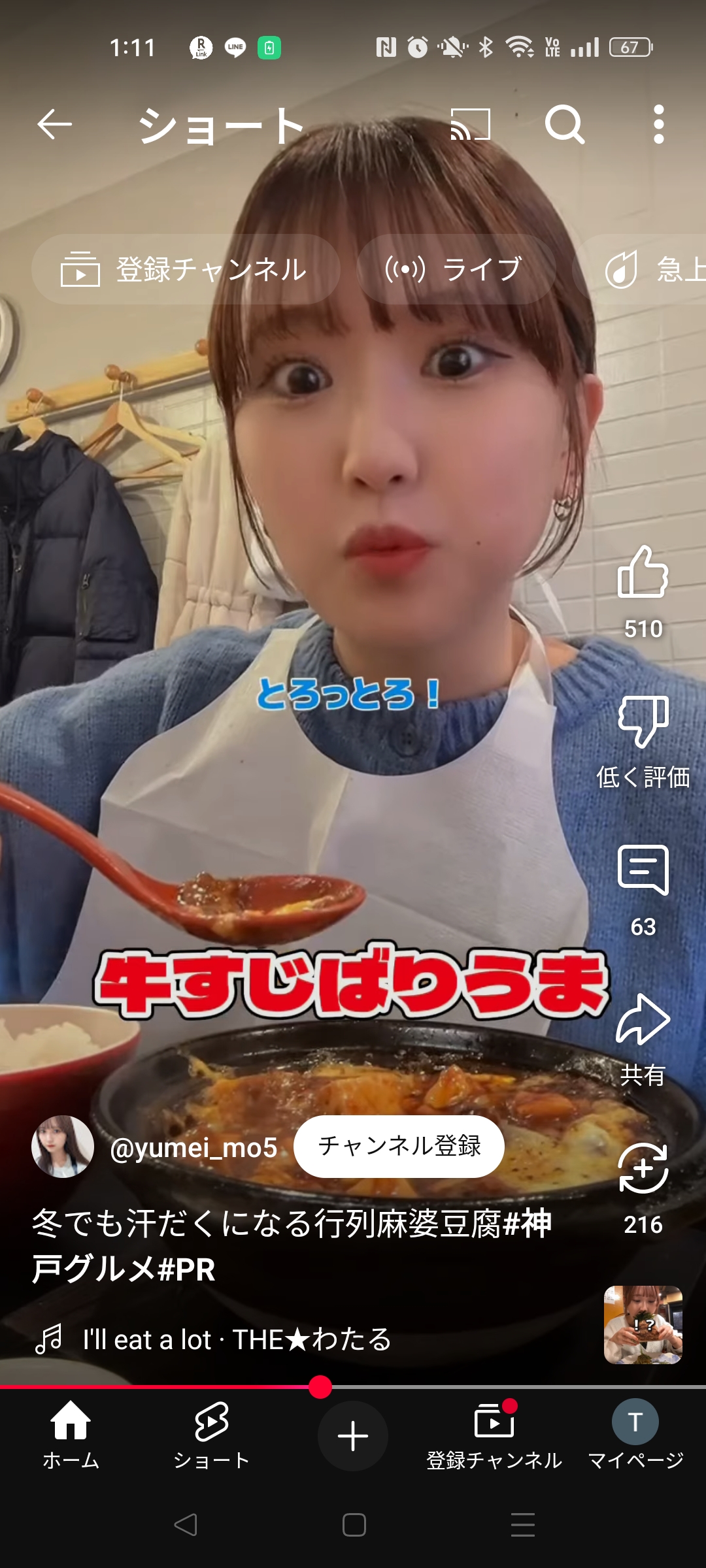Select the ライブ chip
This screenshot has width=706, height=1568.
(456, 269)
